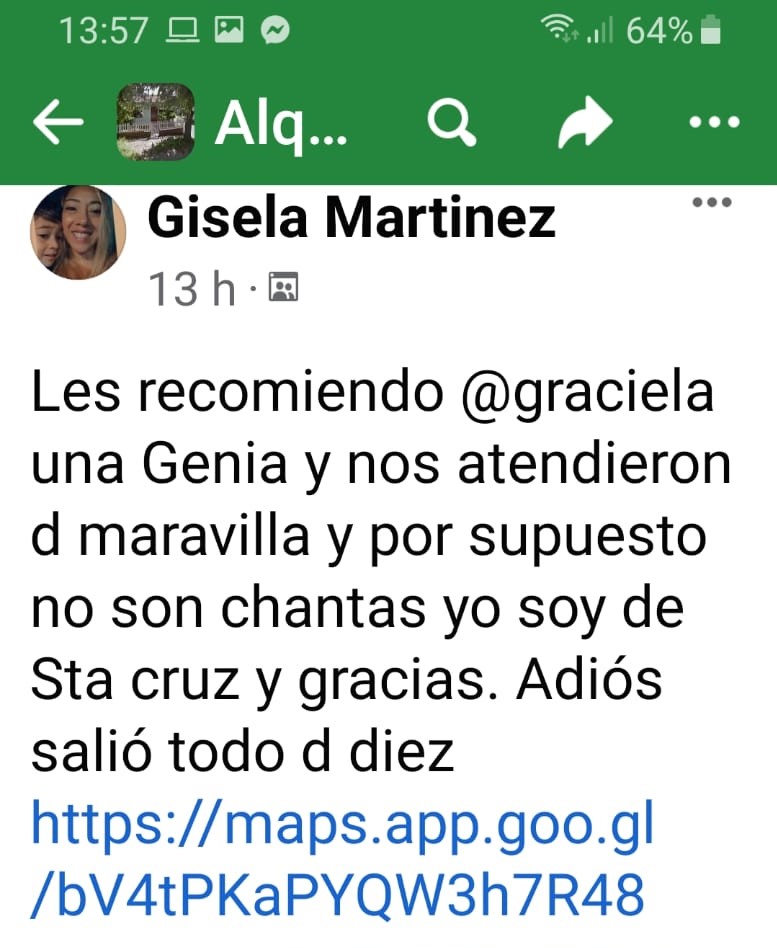Share this group

[583, 125]
